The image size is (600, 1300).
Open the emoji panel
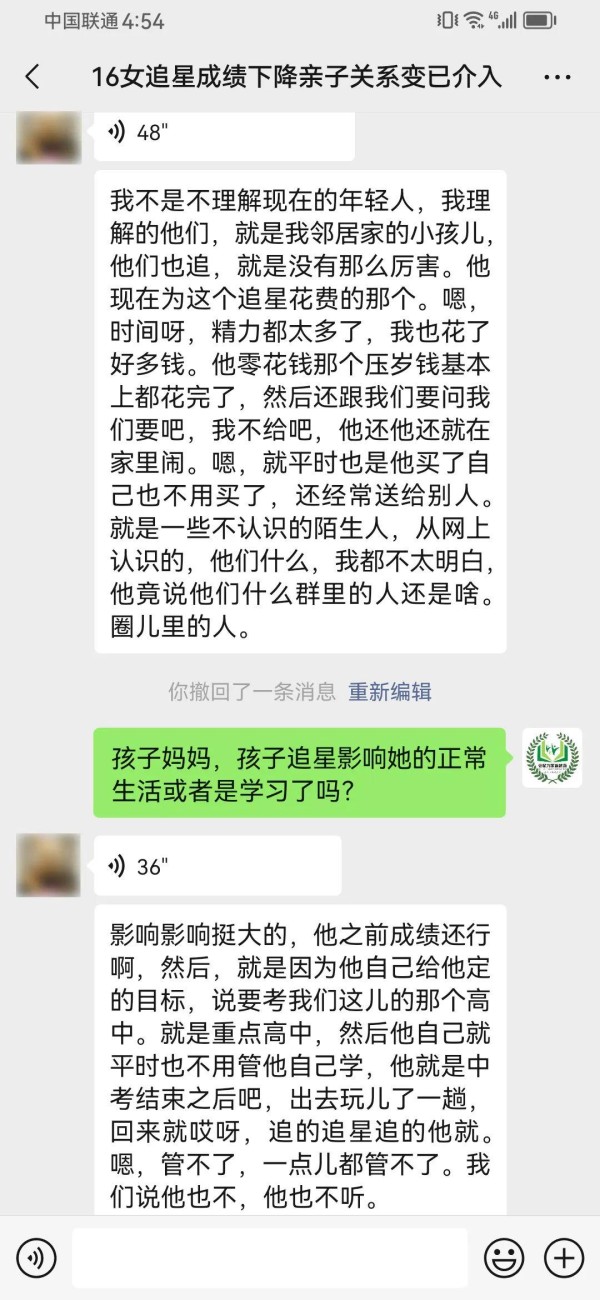point(504,1257)
